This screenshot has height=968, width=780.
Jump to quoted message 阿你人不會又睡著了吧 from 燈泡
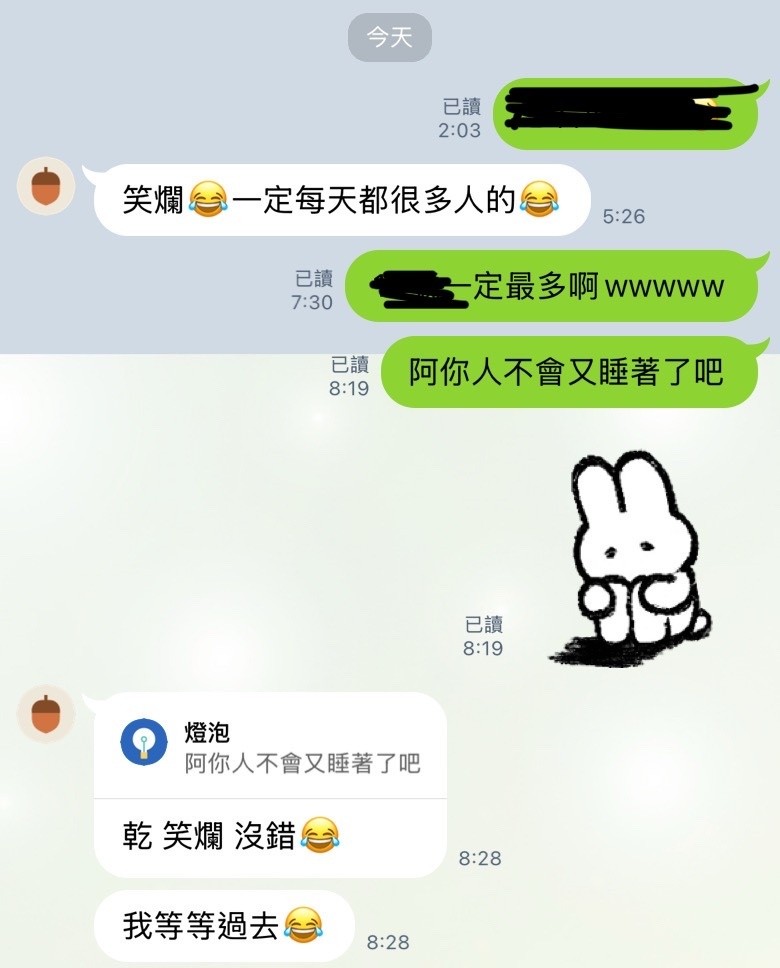click(x=270, y=749)
